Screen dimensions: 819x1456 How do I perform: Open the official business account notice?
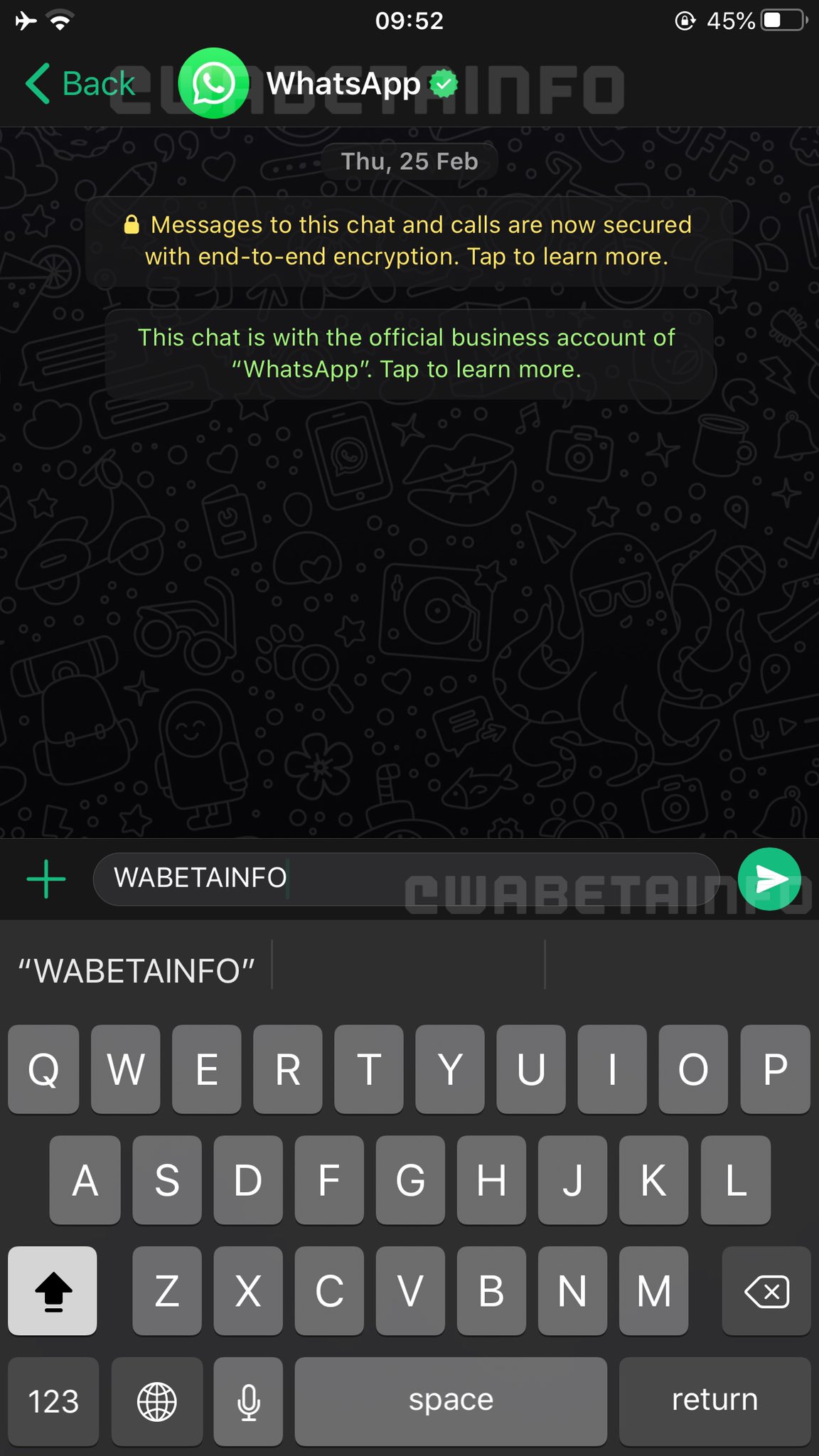[409, 353]
